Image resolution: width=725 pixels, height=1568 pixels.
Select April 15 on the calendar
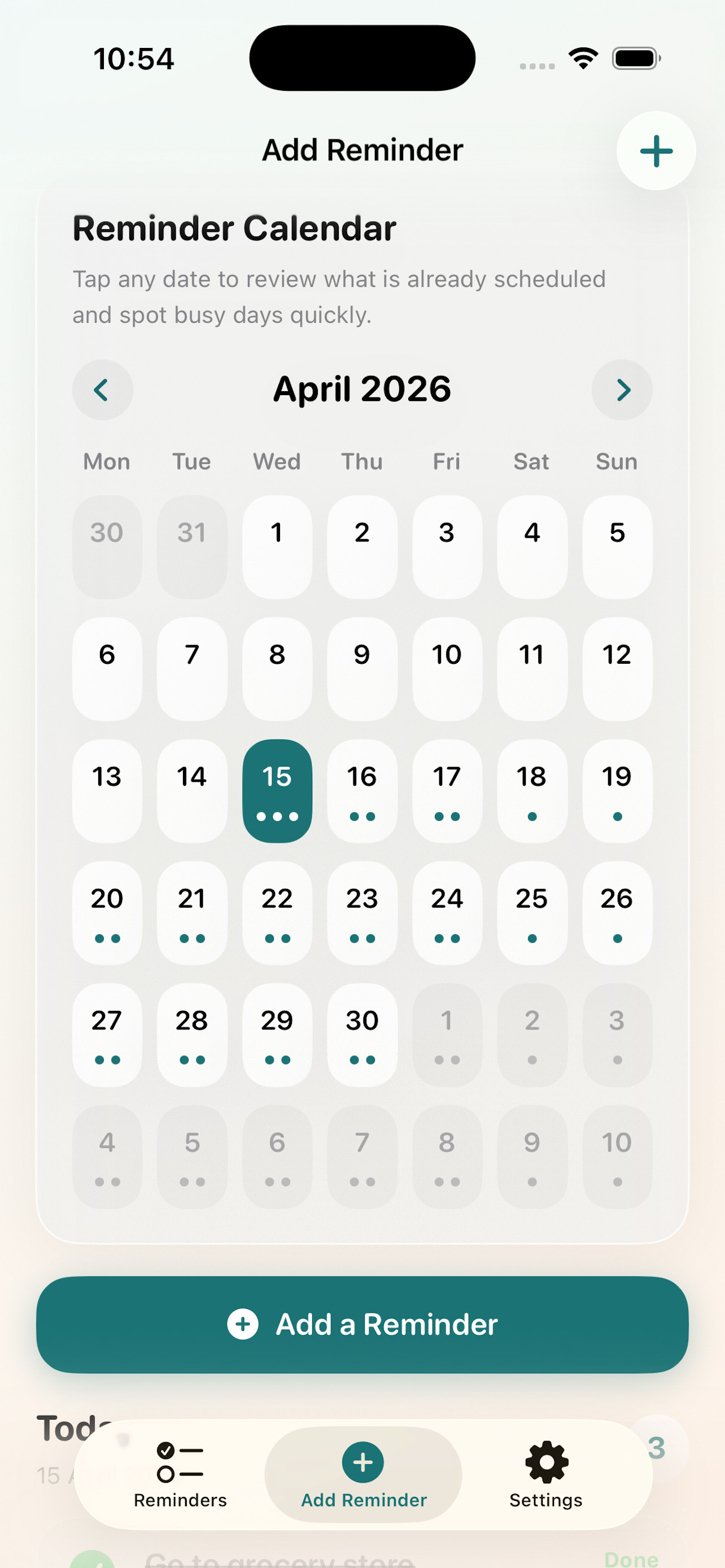coord(277,790)
